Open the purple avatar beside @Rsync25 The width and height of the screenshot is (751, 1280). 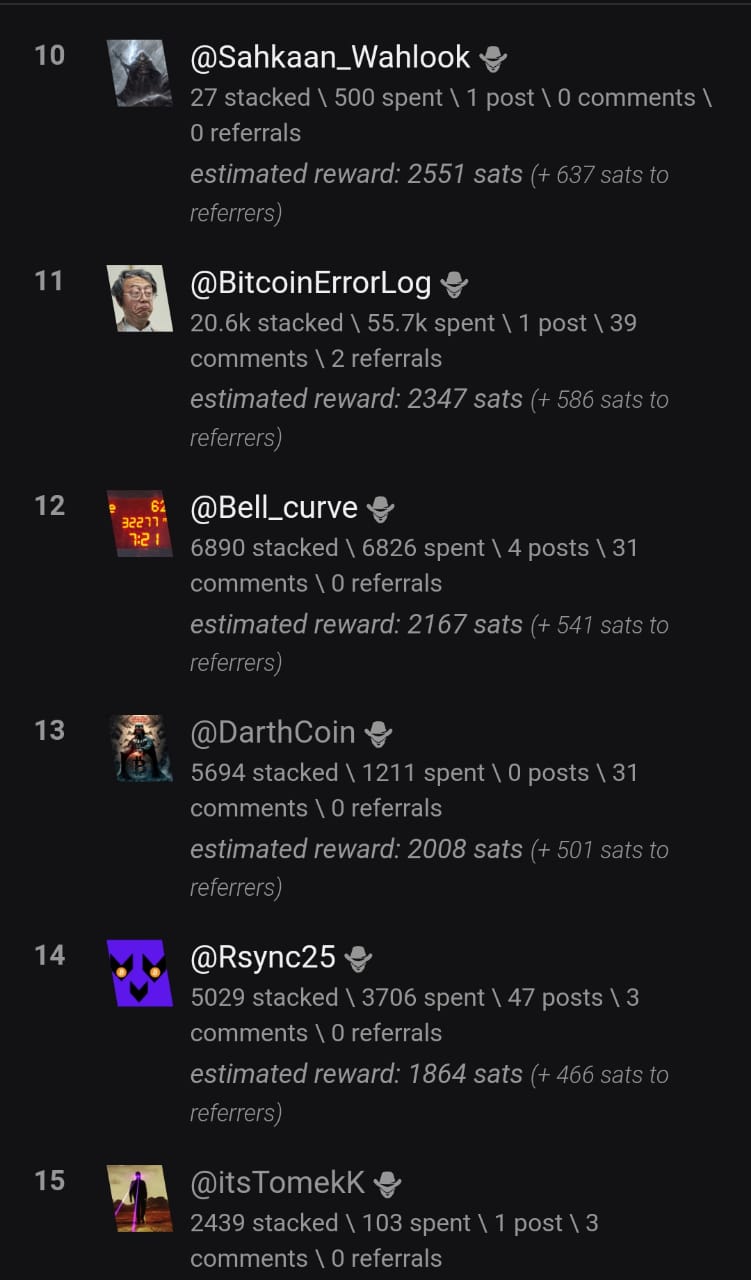pyautogui.click(x=140, y=973)
